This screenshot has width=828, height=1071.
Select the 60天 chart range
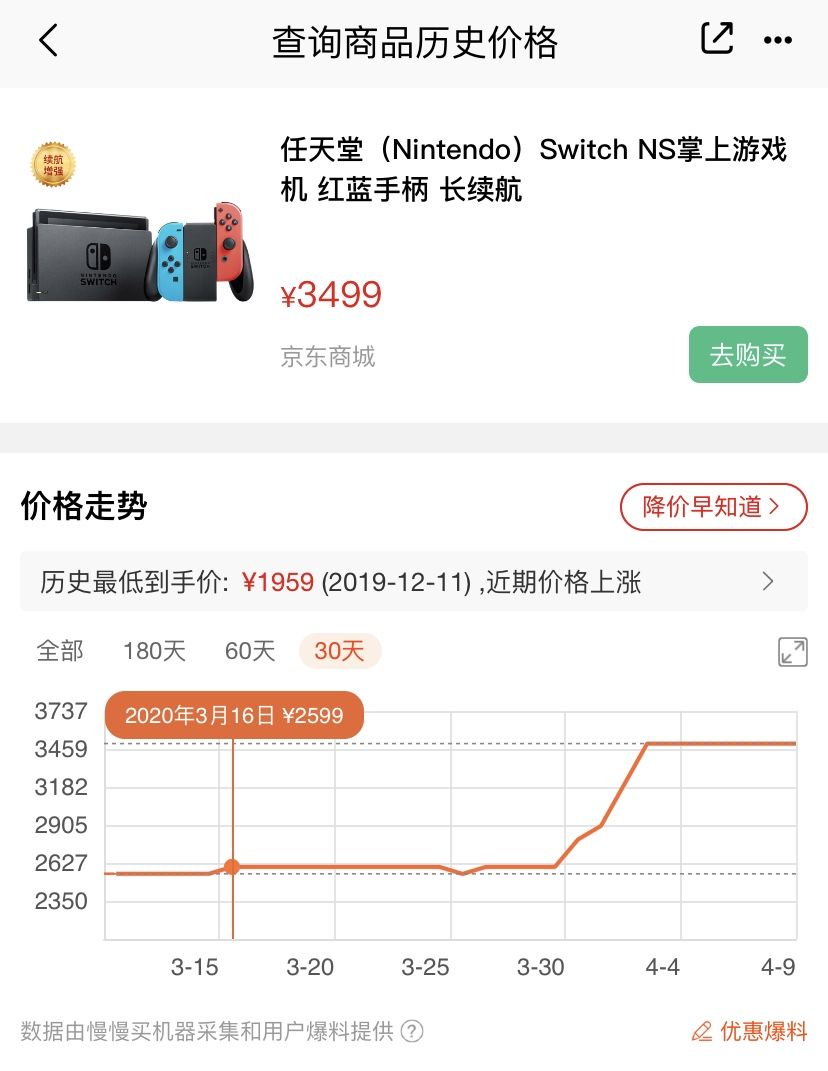(249, 651)
